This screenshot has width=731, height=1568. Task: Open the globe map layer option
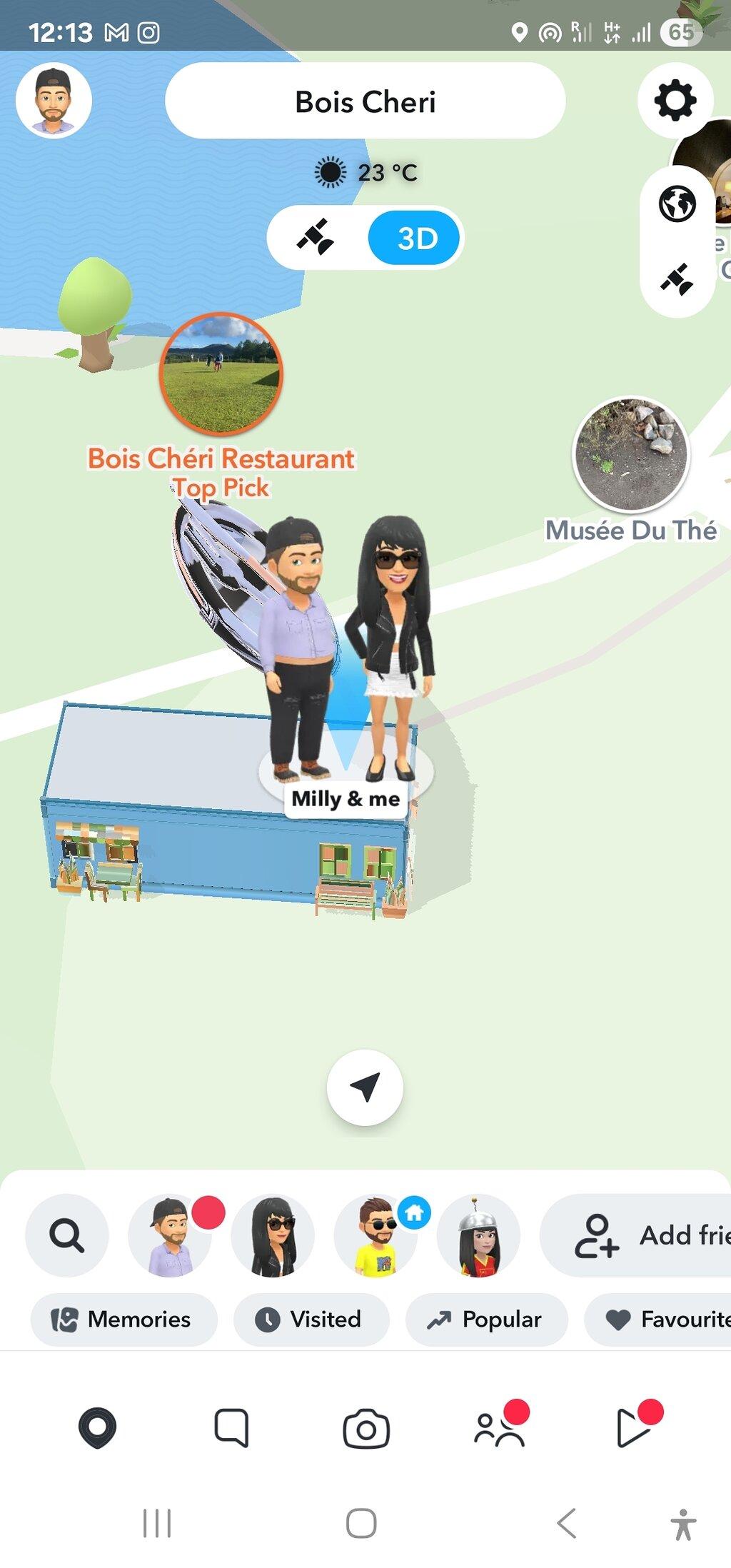[677, 204]
